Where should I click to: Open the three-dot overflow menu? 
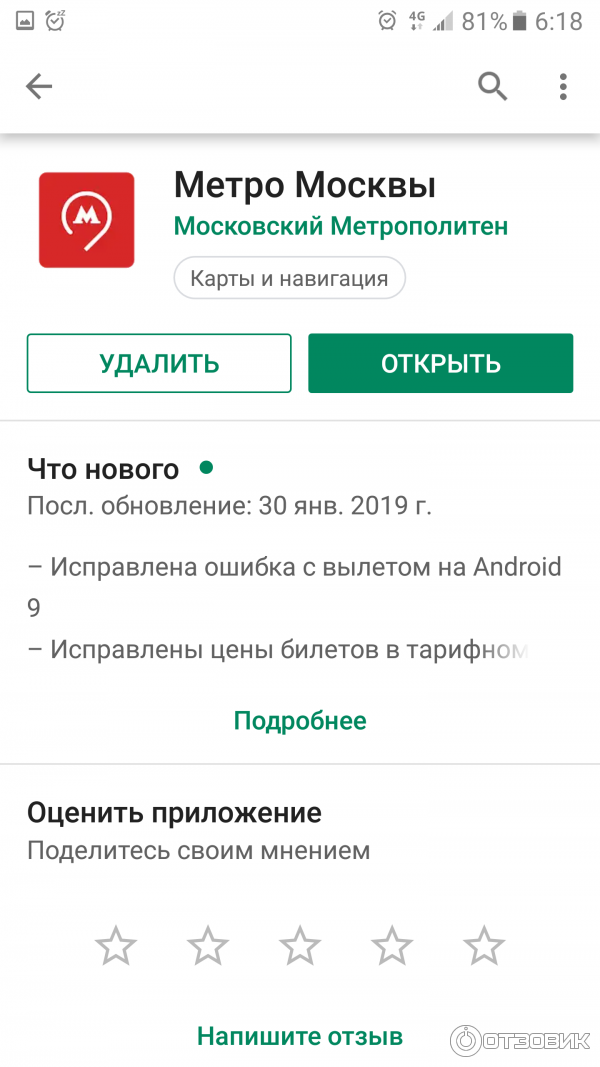point(563,87)
